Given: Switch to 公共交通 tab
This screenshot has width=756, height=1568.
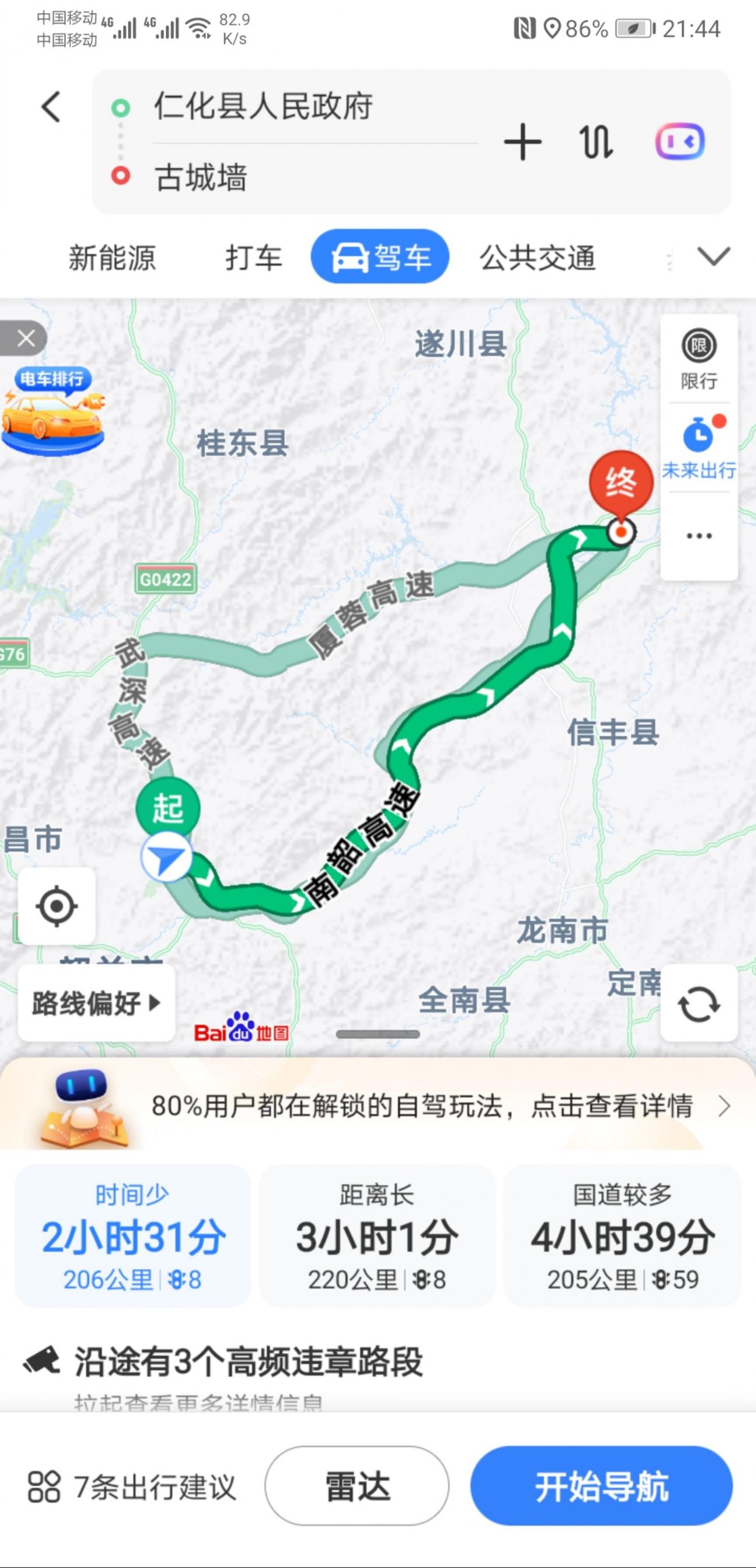Looking at the screenshot, I should 537,257.
